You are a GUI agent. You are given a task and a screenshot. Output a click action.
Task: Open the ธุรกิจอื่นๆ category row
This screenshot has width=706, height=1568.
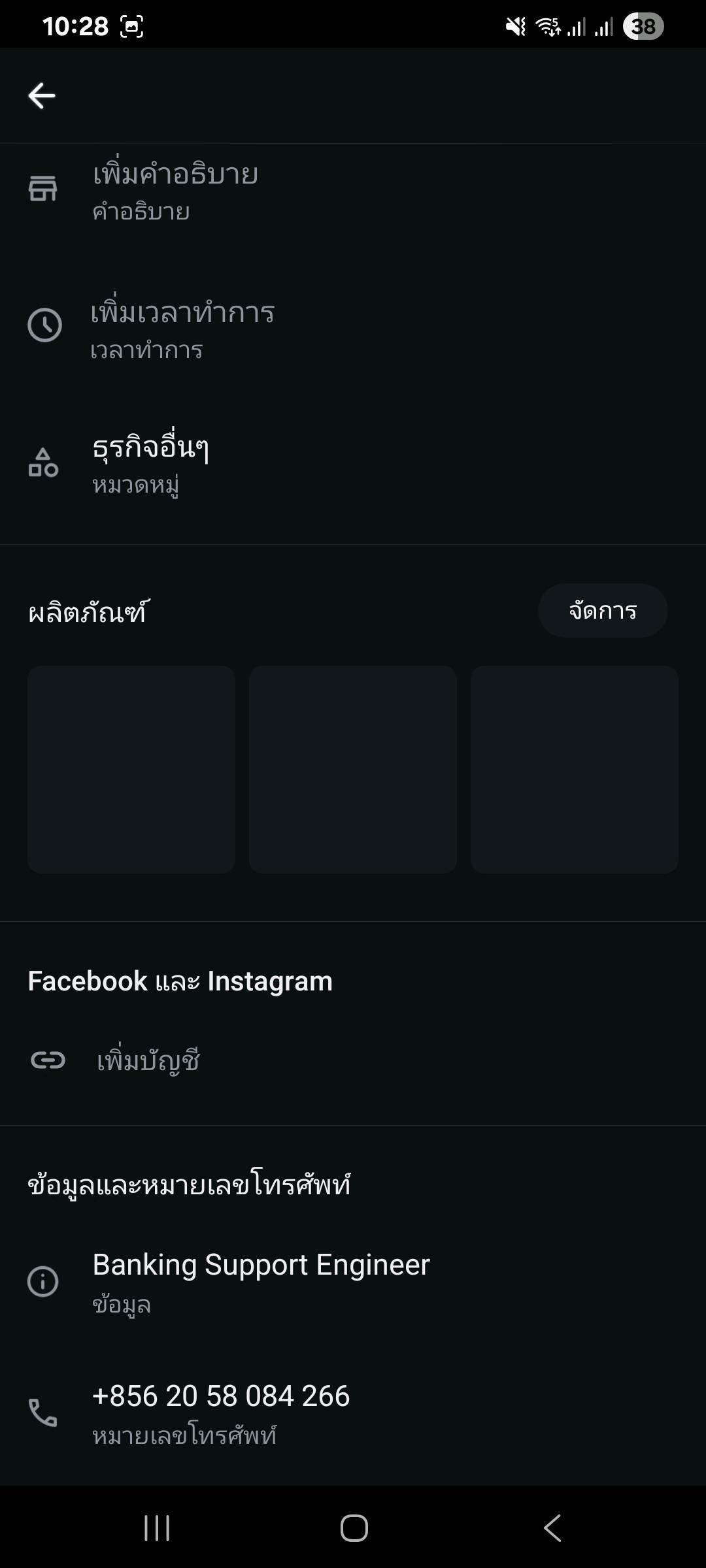[x=150, y=464]
